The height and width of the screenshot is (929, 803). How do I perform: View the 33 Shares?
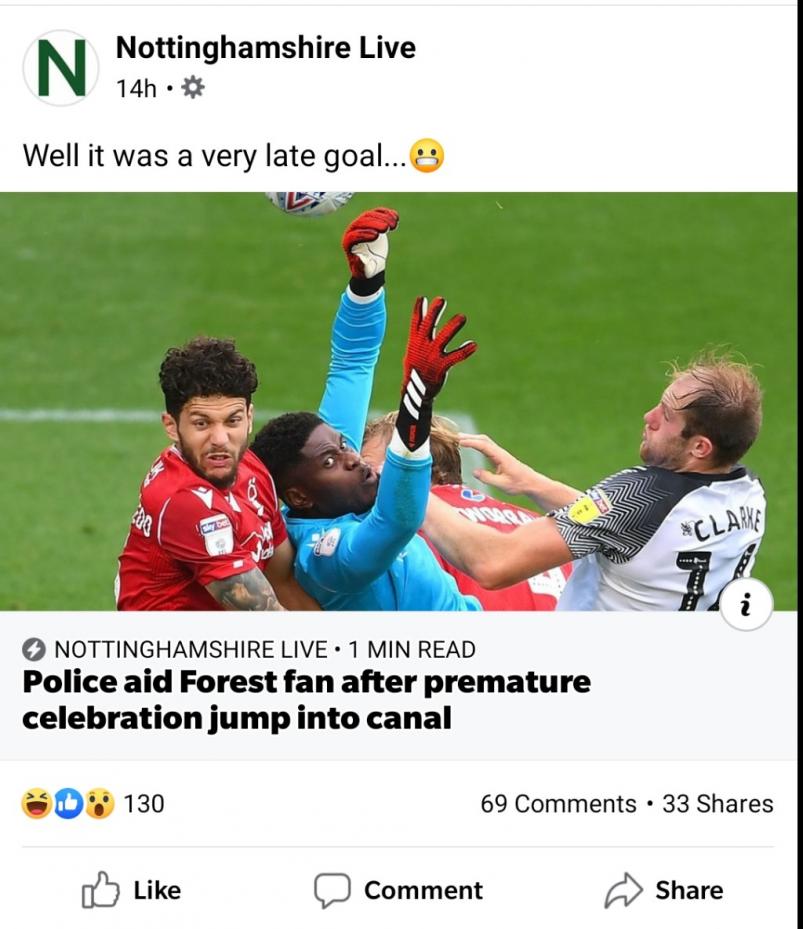(x=717, y=804)
